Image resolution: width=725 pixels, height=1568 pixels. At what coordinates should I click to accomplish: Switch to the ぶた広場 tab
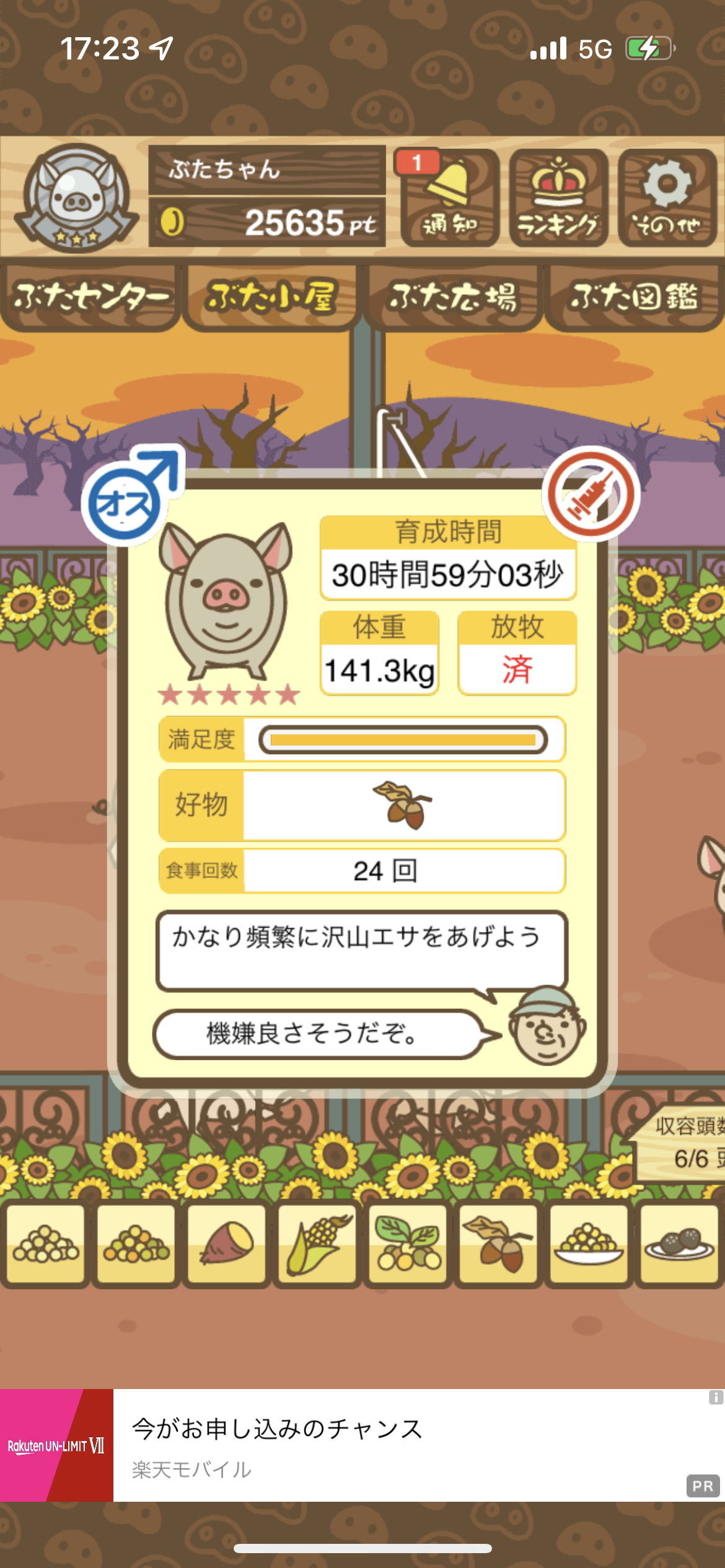(453, 298)
